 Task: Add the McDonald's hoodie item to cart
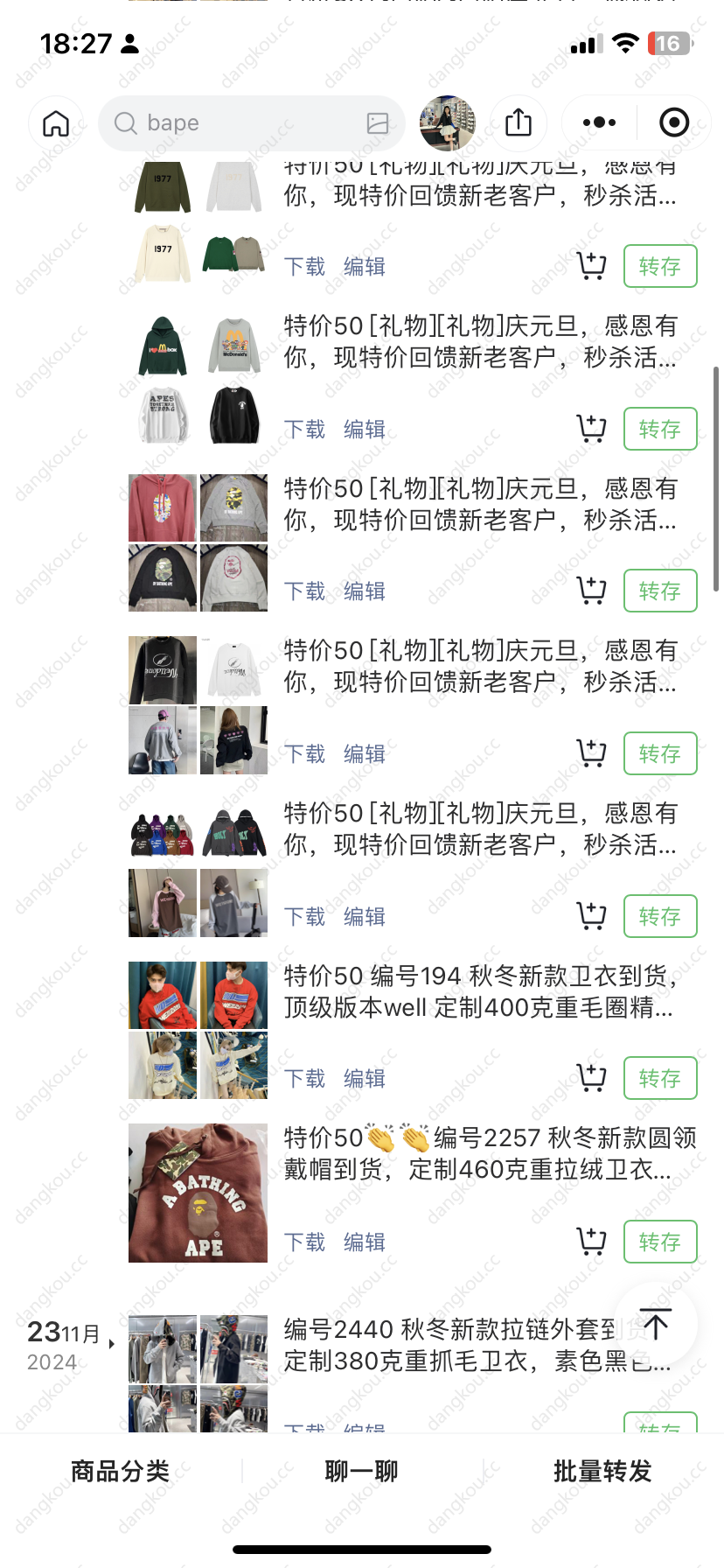[592, 429]
